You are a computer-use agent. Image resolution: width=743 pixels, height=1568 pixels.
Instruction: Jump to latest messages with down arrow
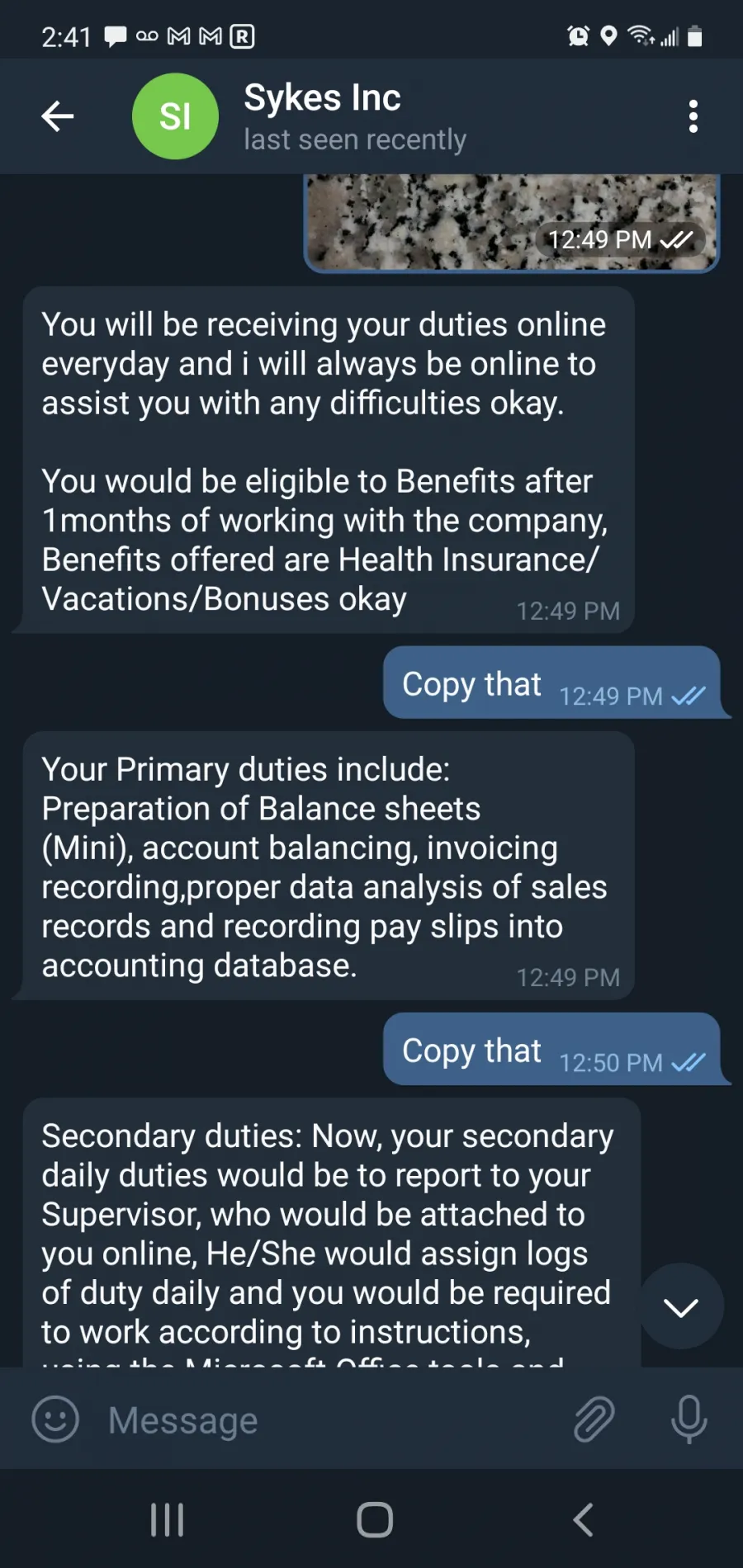(x=681, y=1306)
